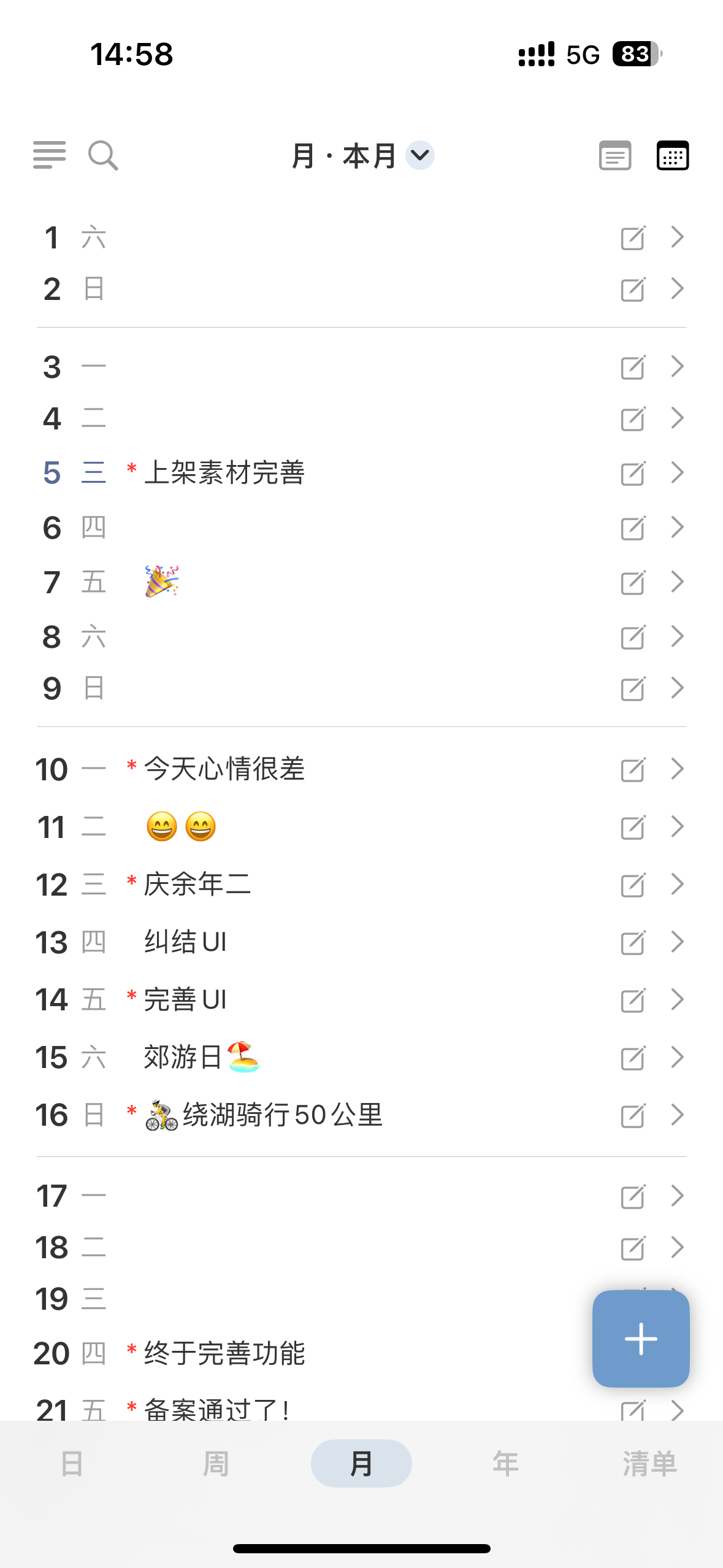The width and height of the screenshot is (723, 1568).
Task: Expand the 月·本月 month dropdown
Action: 419,155
